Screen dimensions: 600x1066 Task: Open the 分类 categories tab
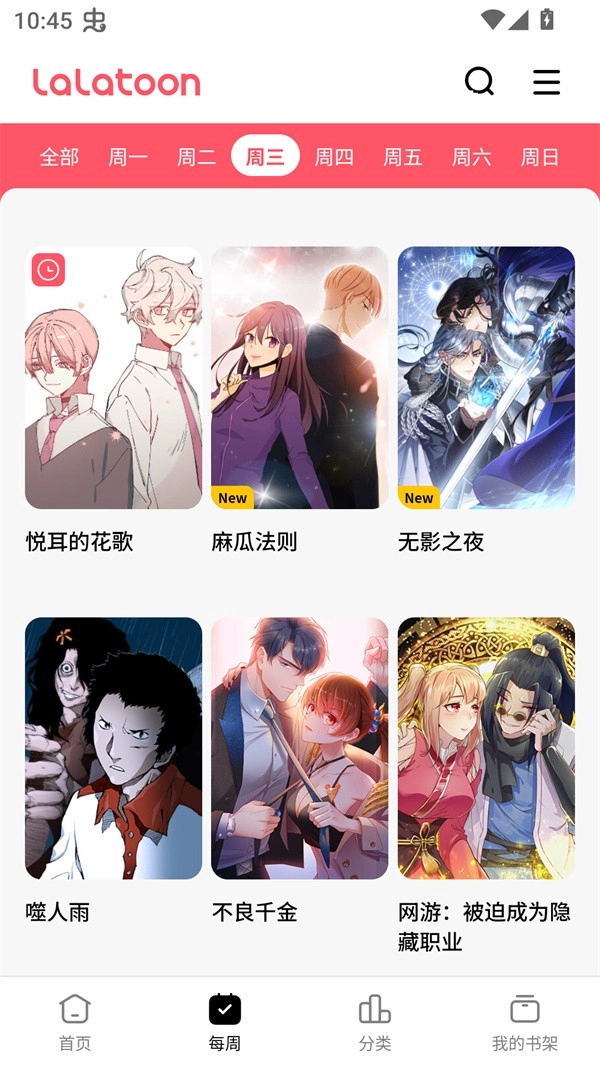[x=375, y=1022]
